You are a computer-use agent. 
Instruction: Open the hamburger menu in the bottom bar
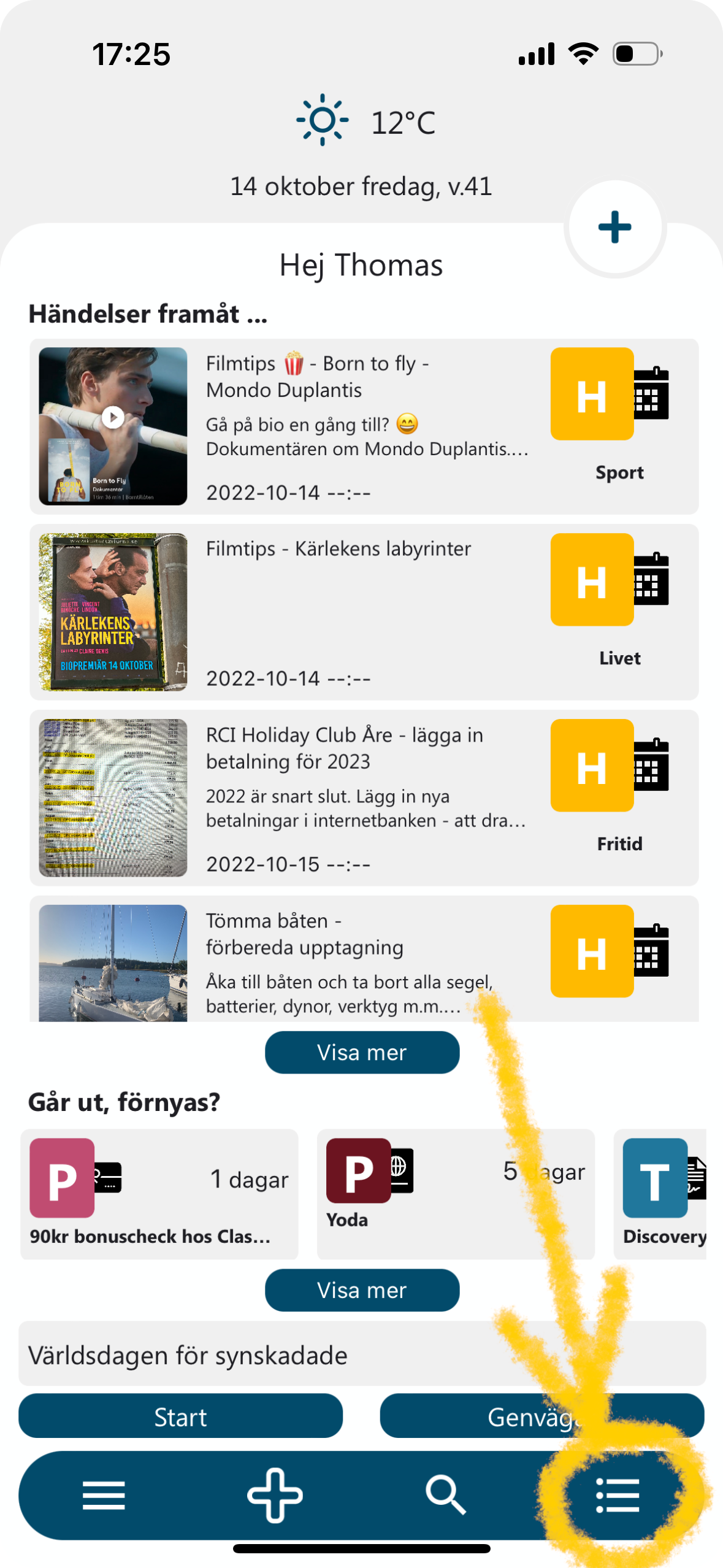point(104,1496)
